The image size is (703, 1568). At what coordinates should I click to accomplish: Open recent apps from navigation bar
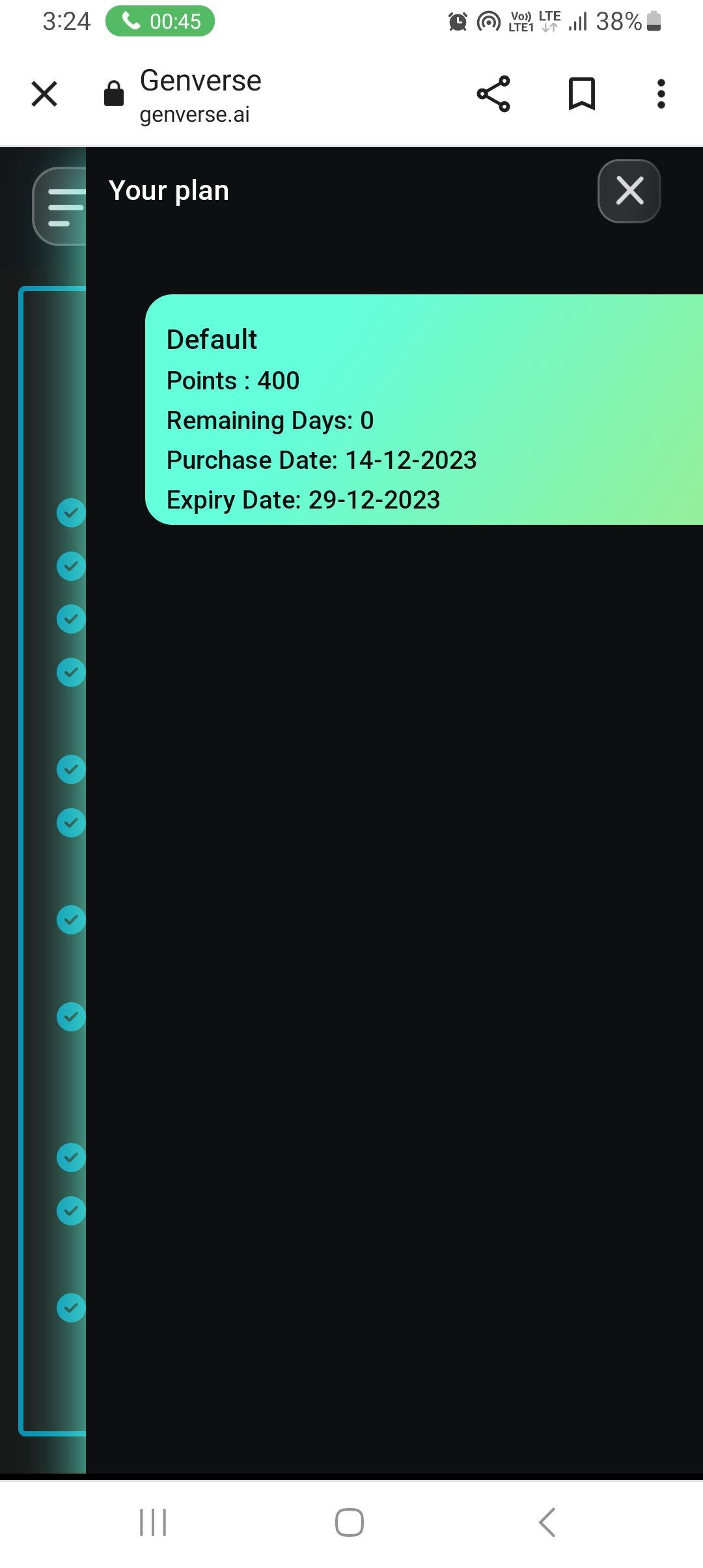154,1522
